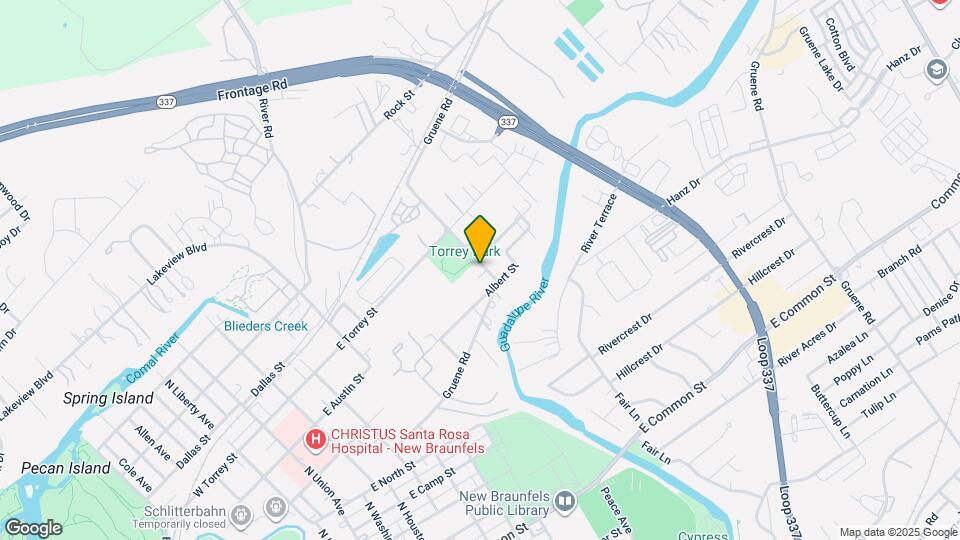The width and height of the screenshot is (960, 540).
Task: Open CHRISTUS Santa Rosa Hospital map pin
Action: [315, 440]
